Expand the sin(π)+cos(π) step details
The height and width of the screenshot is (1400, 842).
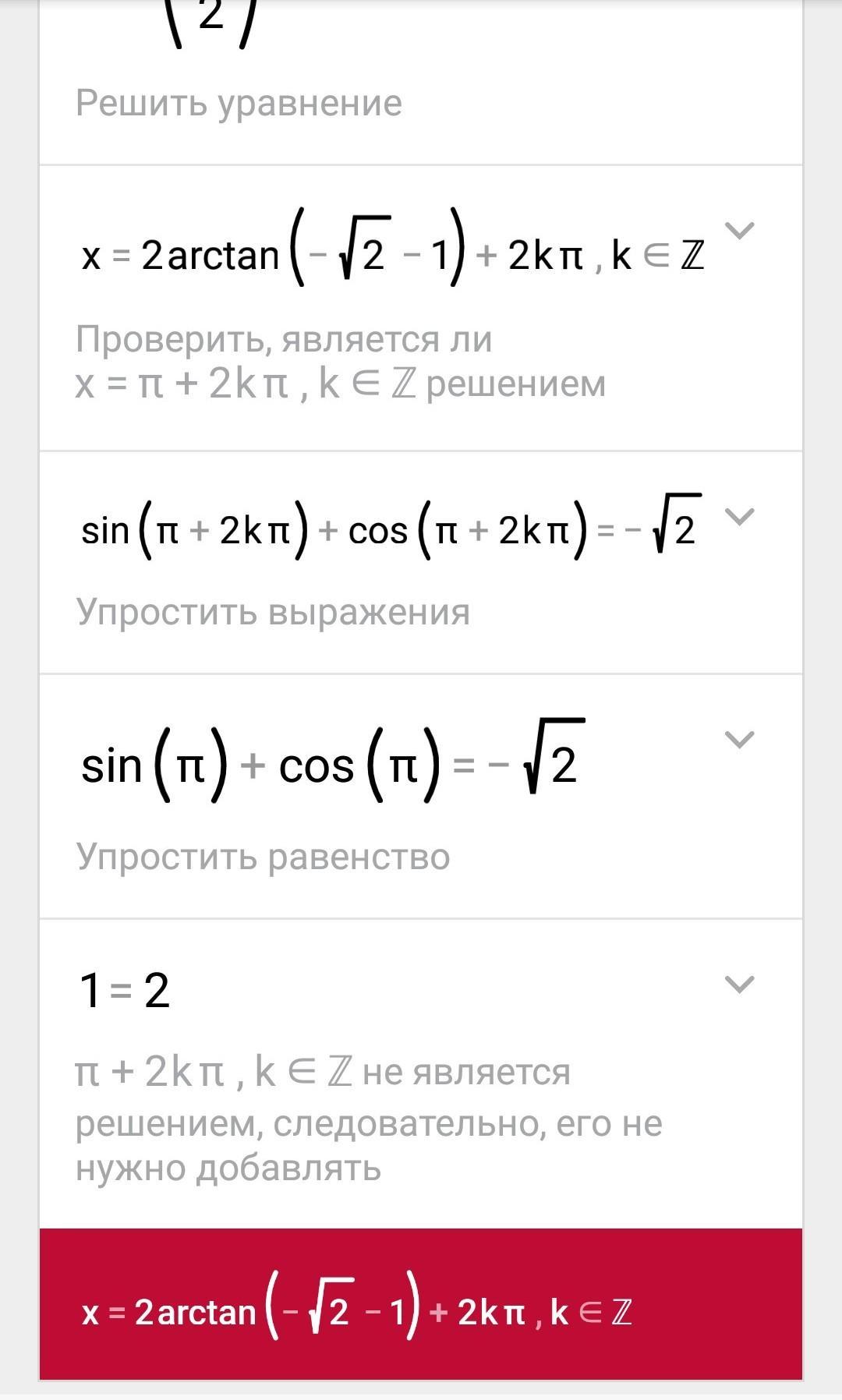tap(739, 739)
